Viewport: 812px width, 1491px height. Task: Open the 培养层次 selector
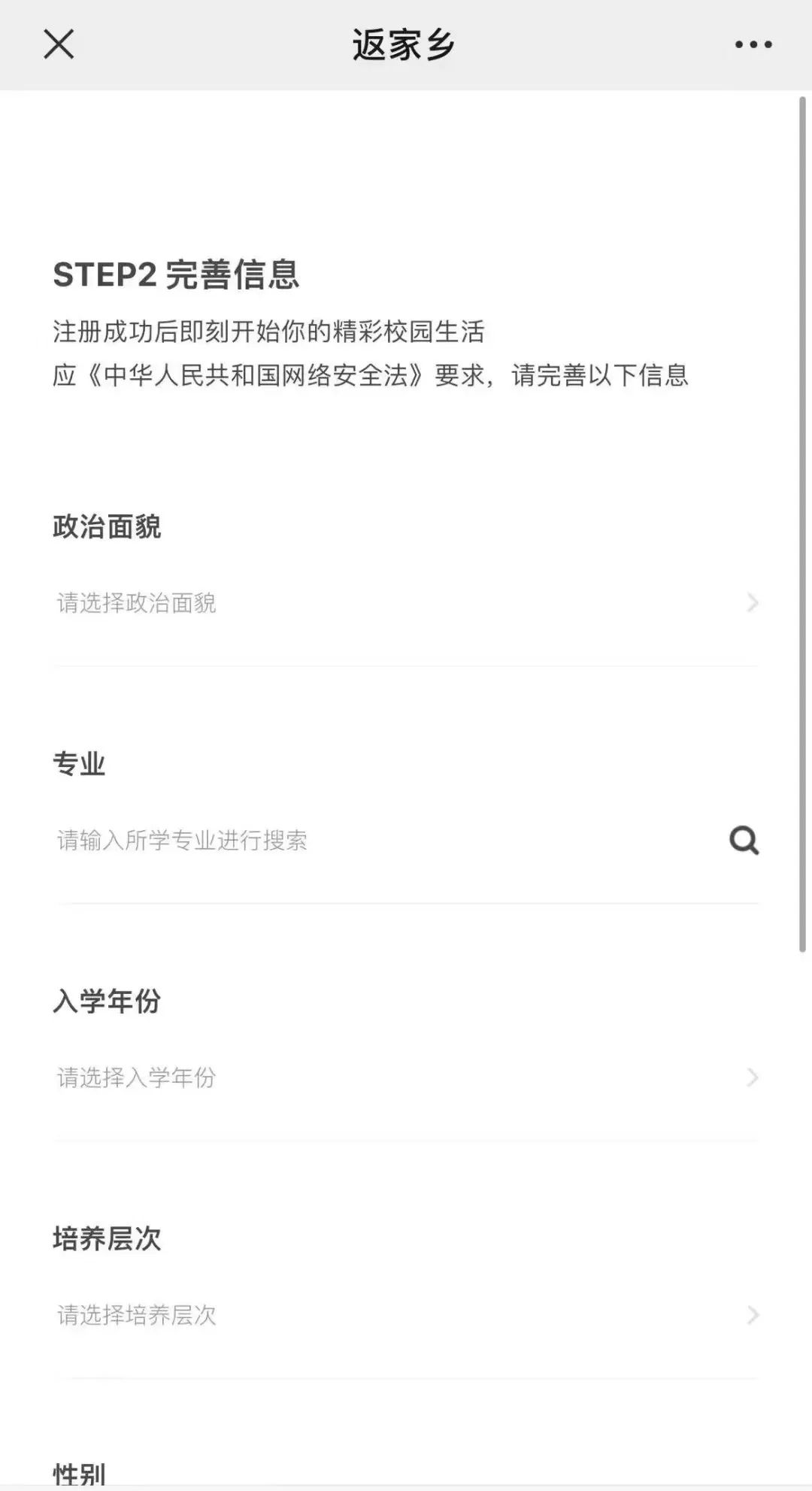click(x=406, y=1315)
